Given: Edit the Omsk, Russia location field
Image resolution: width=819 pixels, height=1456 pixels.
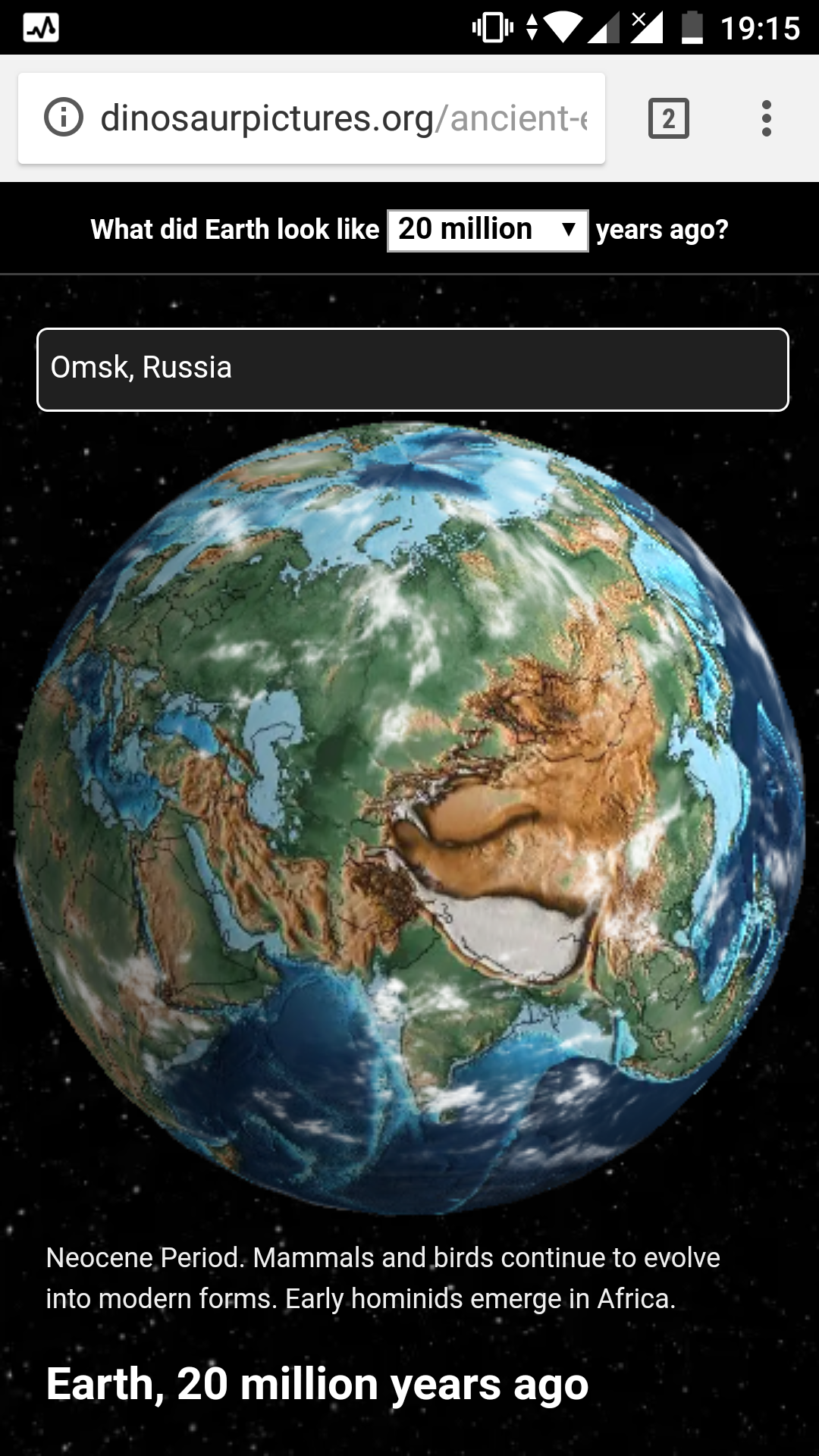Looking at the screenshot, I should coord(413,369).
